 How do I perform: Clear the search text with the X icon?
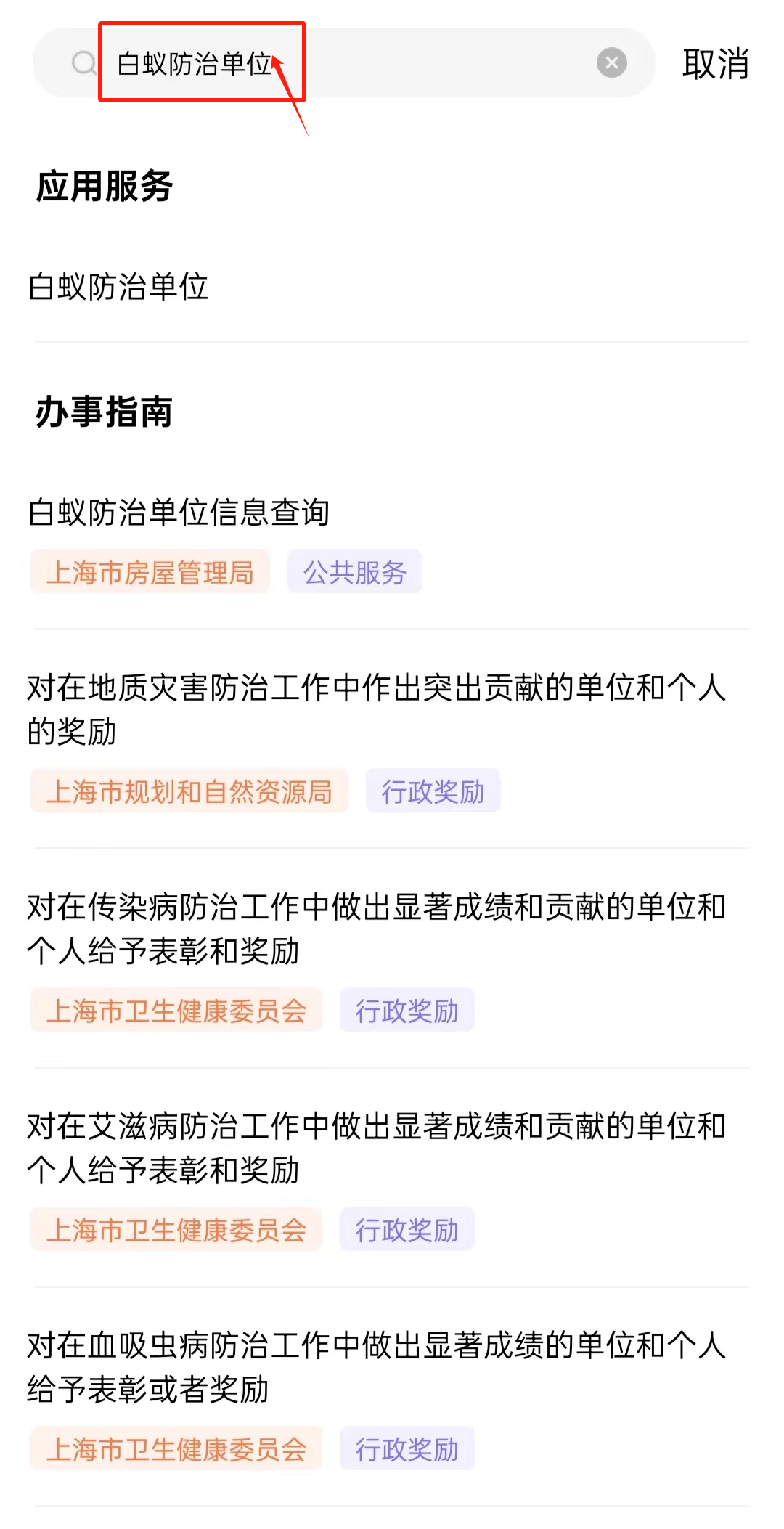611,63
